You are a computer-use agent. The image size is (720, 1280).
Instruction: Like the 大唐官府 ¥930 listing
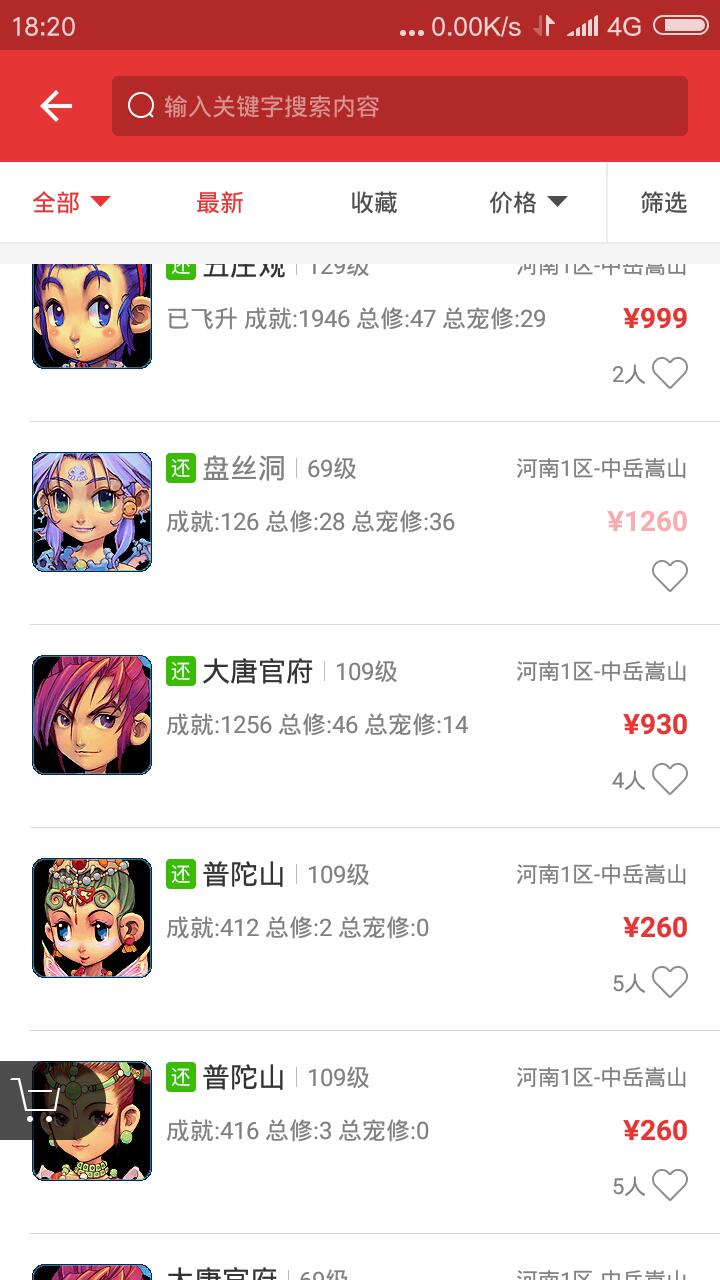669,779
